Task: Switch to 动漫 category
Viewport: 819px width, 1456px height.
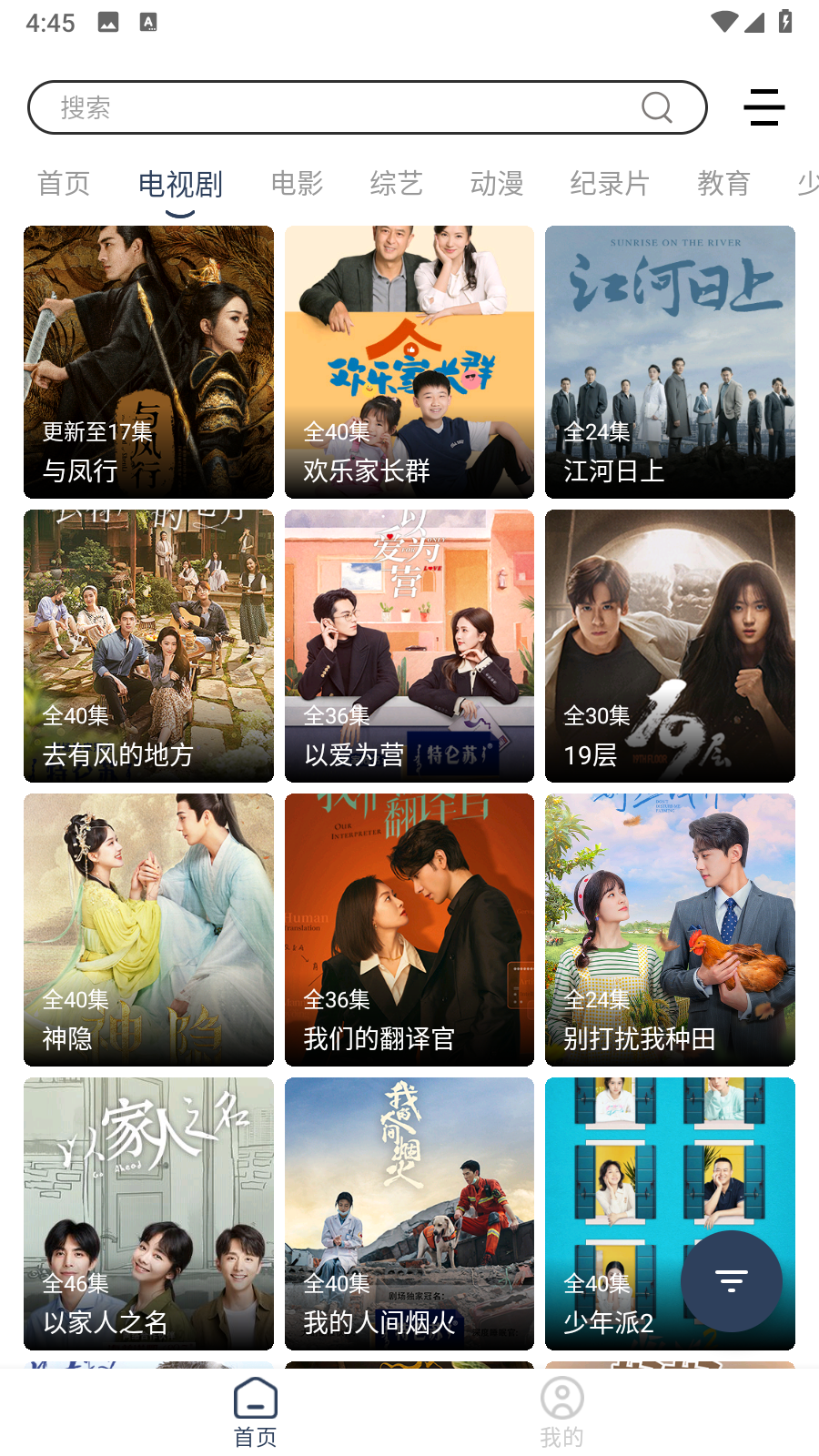Action: (496, 184)
